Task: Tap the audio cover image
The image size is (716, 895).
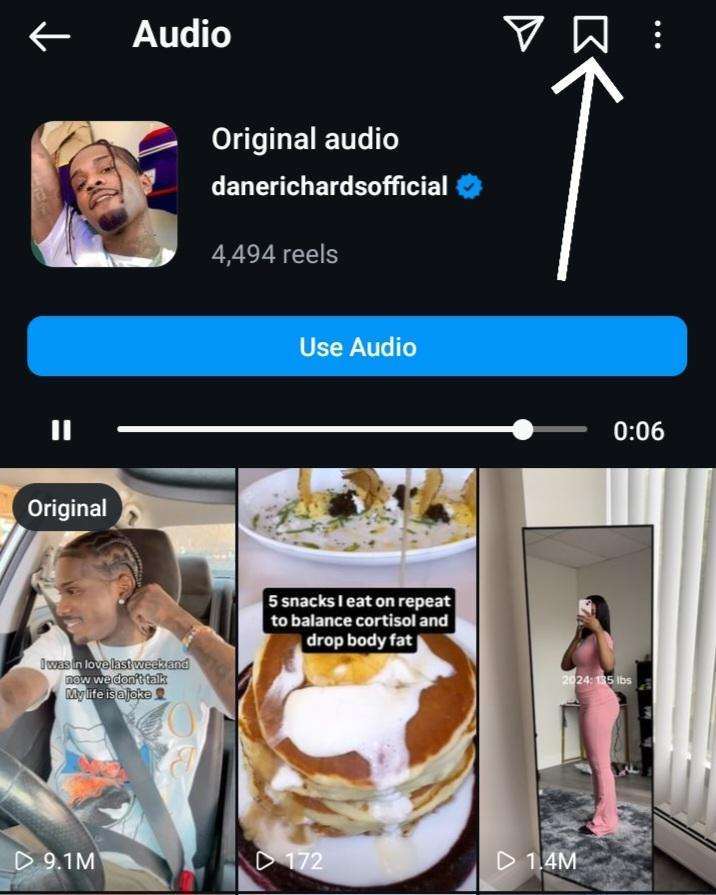Action: 104,194
